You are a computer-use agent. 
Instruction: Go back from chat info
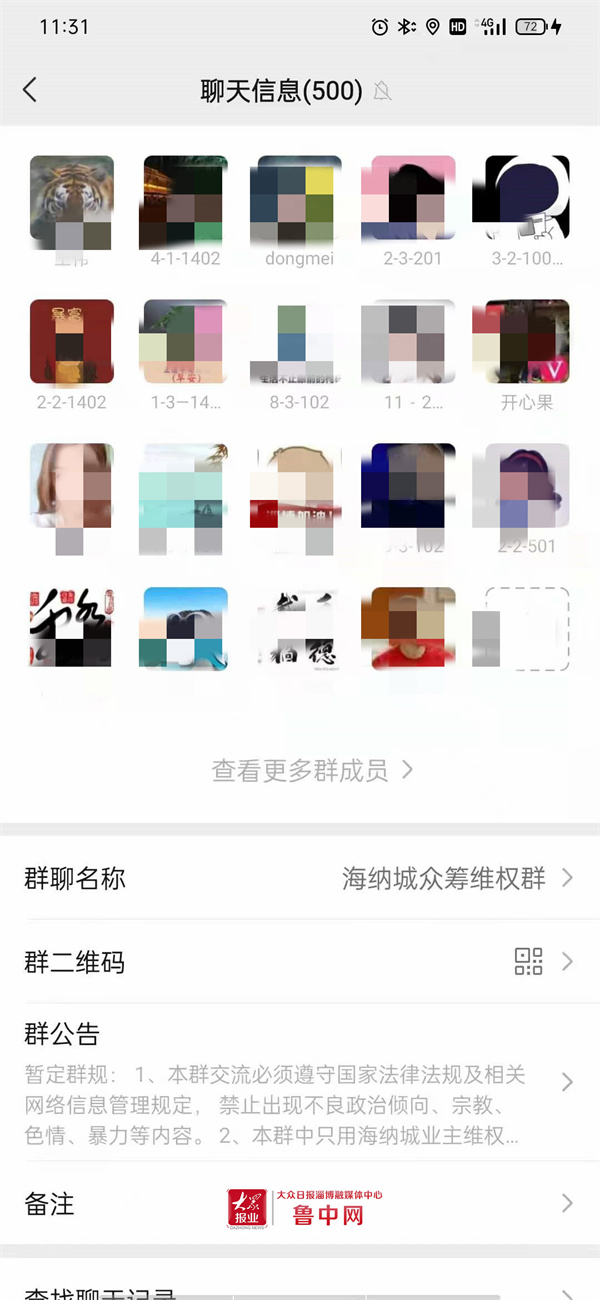[30, 90]
